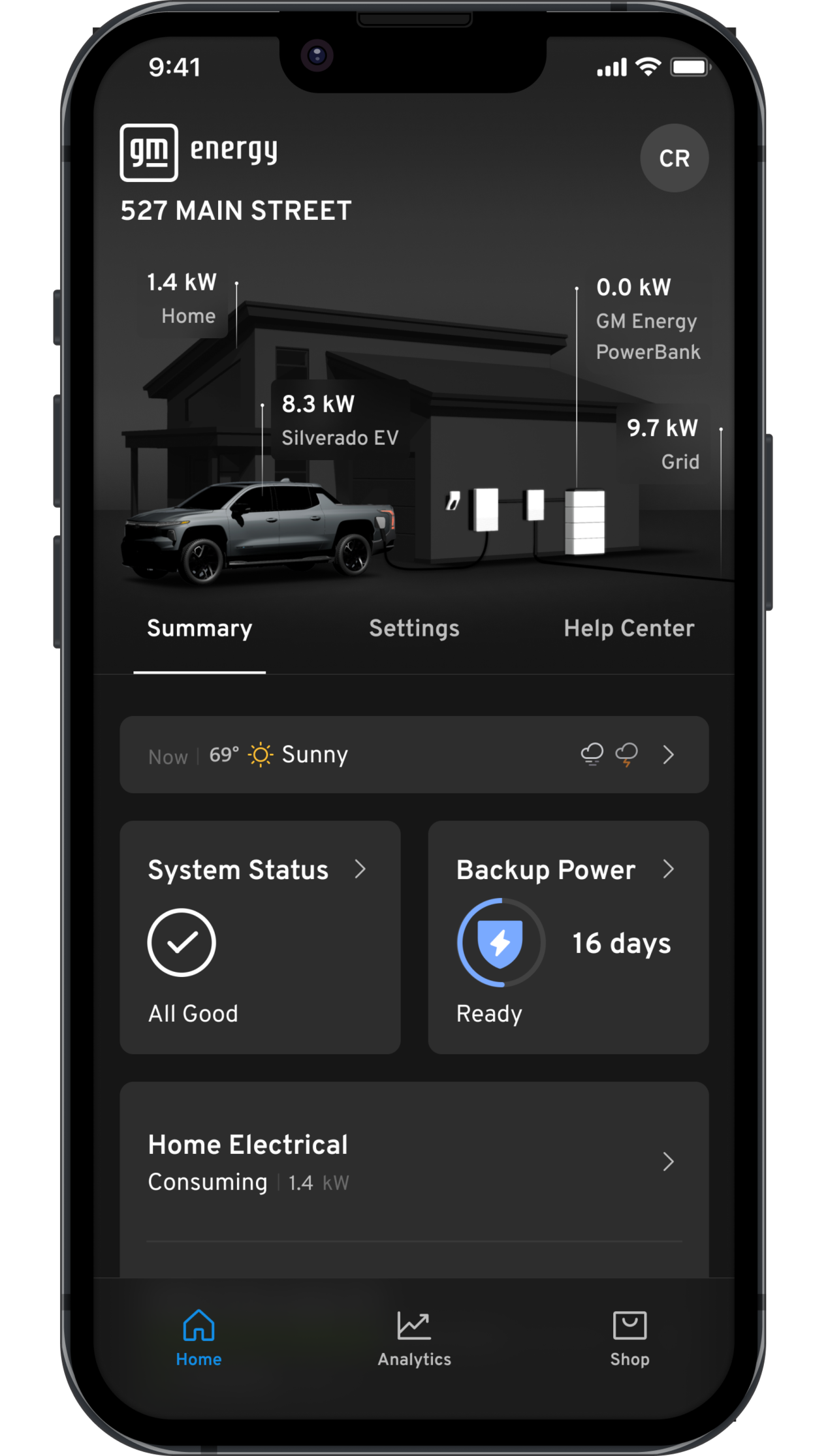Switch to the Settings tab
Image resolution: width=828 pixels, height=1456 pixels.
click(x=414, y=628)
